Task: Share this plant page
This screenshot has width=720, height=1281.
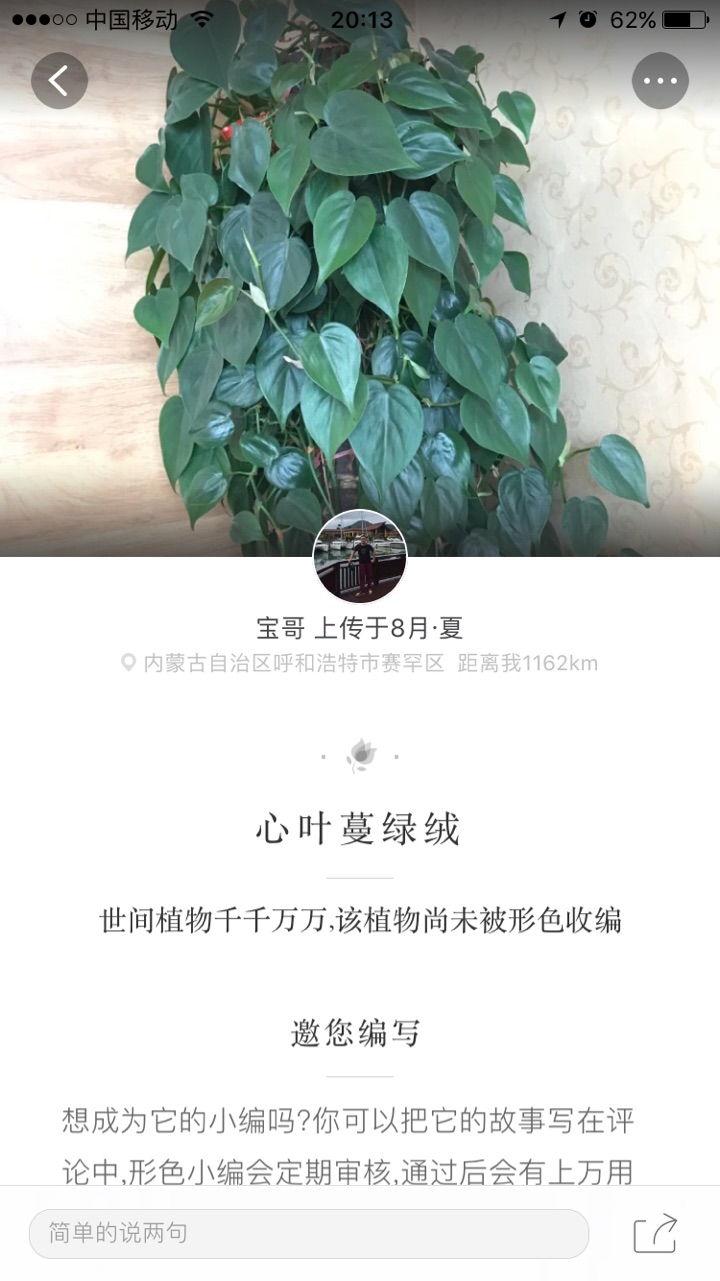Action: coord(656,1233)
